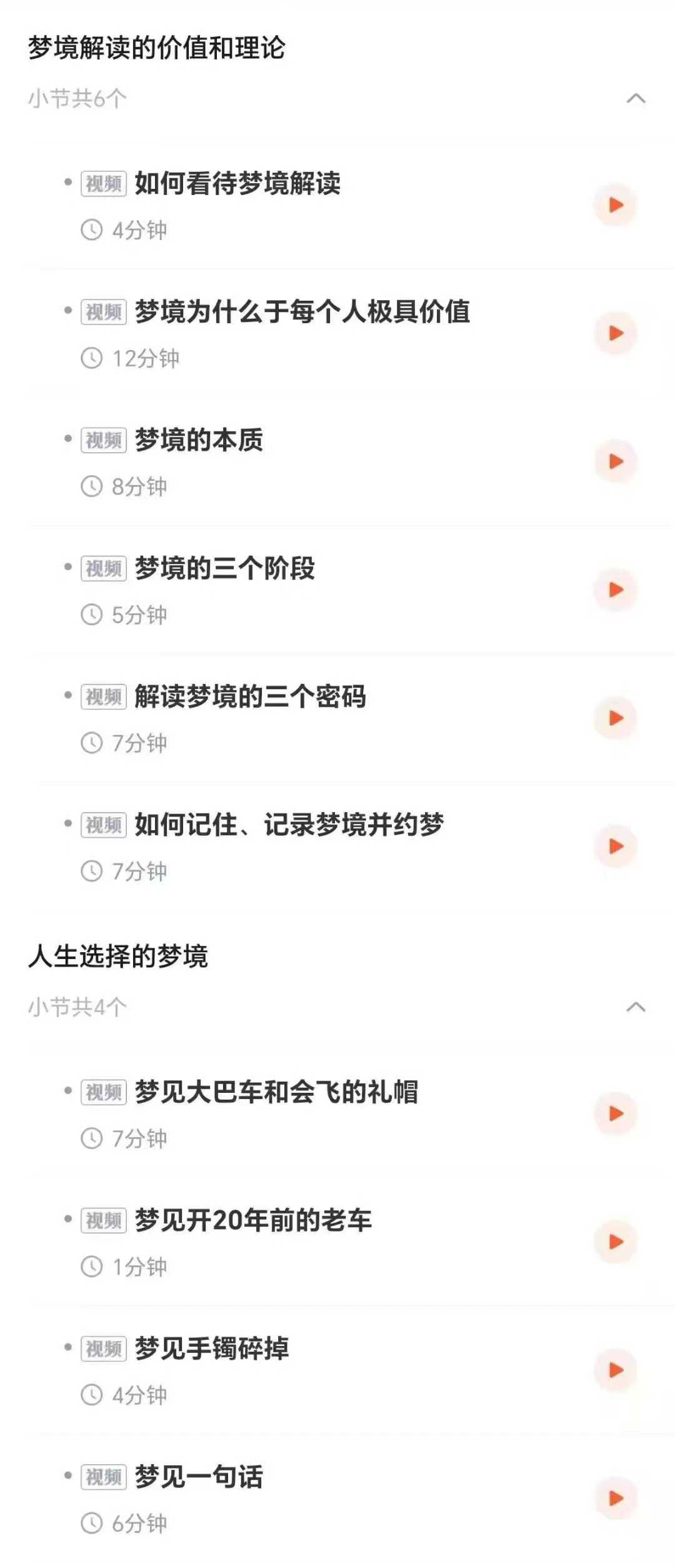Image resolution: width=675 pixels, height=1568 pixels.
Task: Play the video 梦境的三个阶段
Action: click(616, 590)
